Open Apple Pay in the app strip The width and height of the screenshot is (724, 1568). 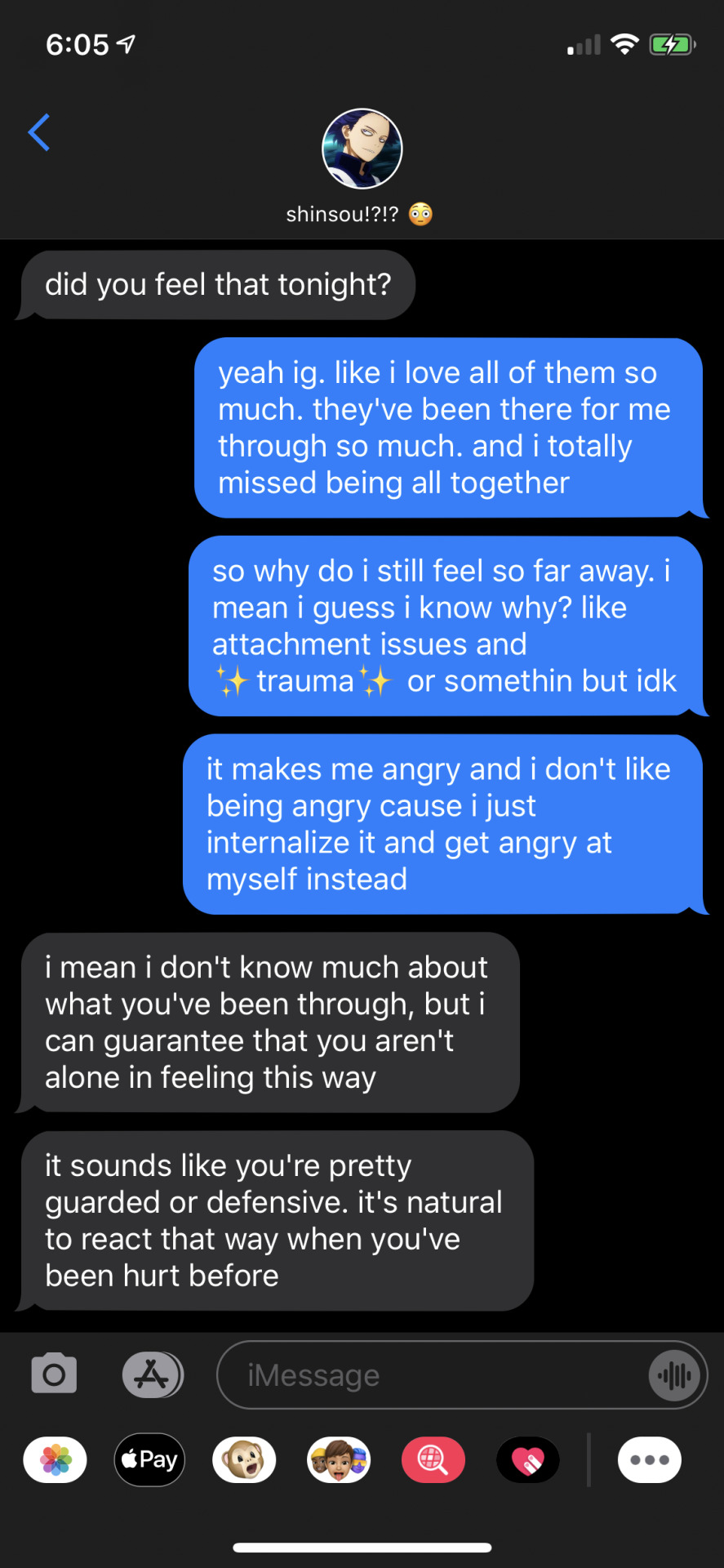pos(149,1459)
